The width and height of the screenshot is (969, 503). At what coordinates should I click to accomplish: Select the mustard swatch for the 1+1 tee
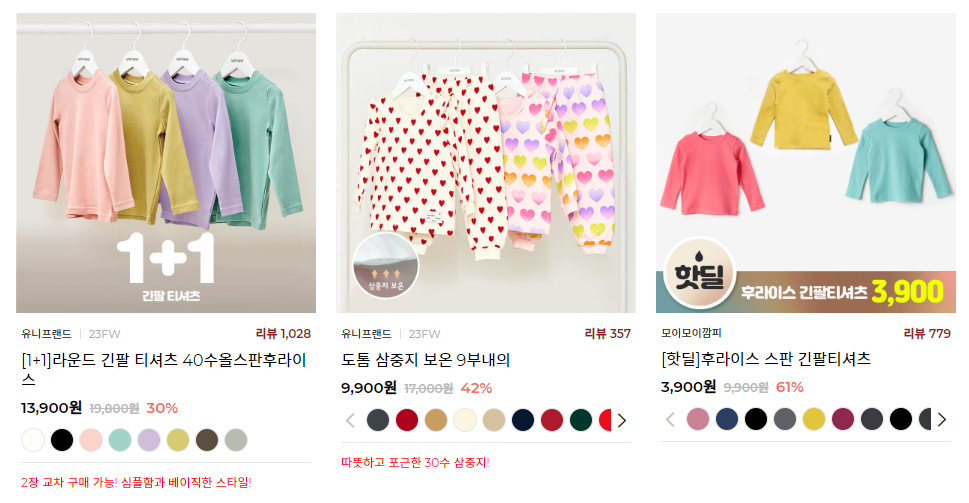pyautogui.click(x=178, y=439)
